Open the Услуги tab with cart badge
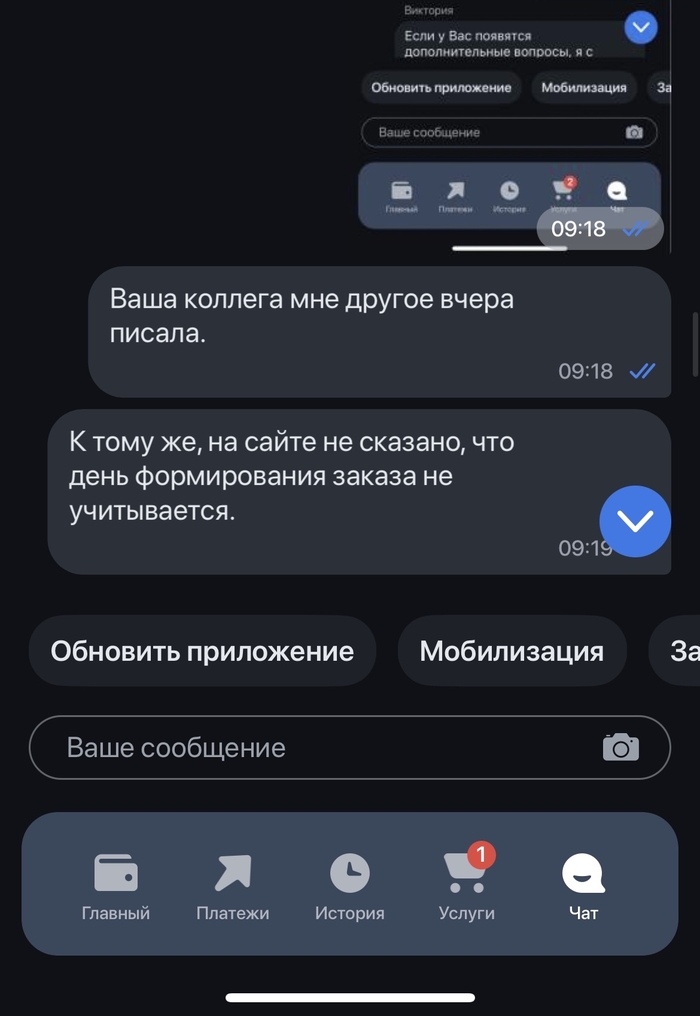The width and height of the screenshot is (700, 1016). pyautogui.click(x=466, y=885)
